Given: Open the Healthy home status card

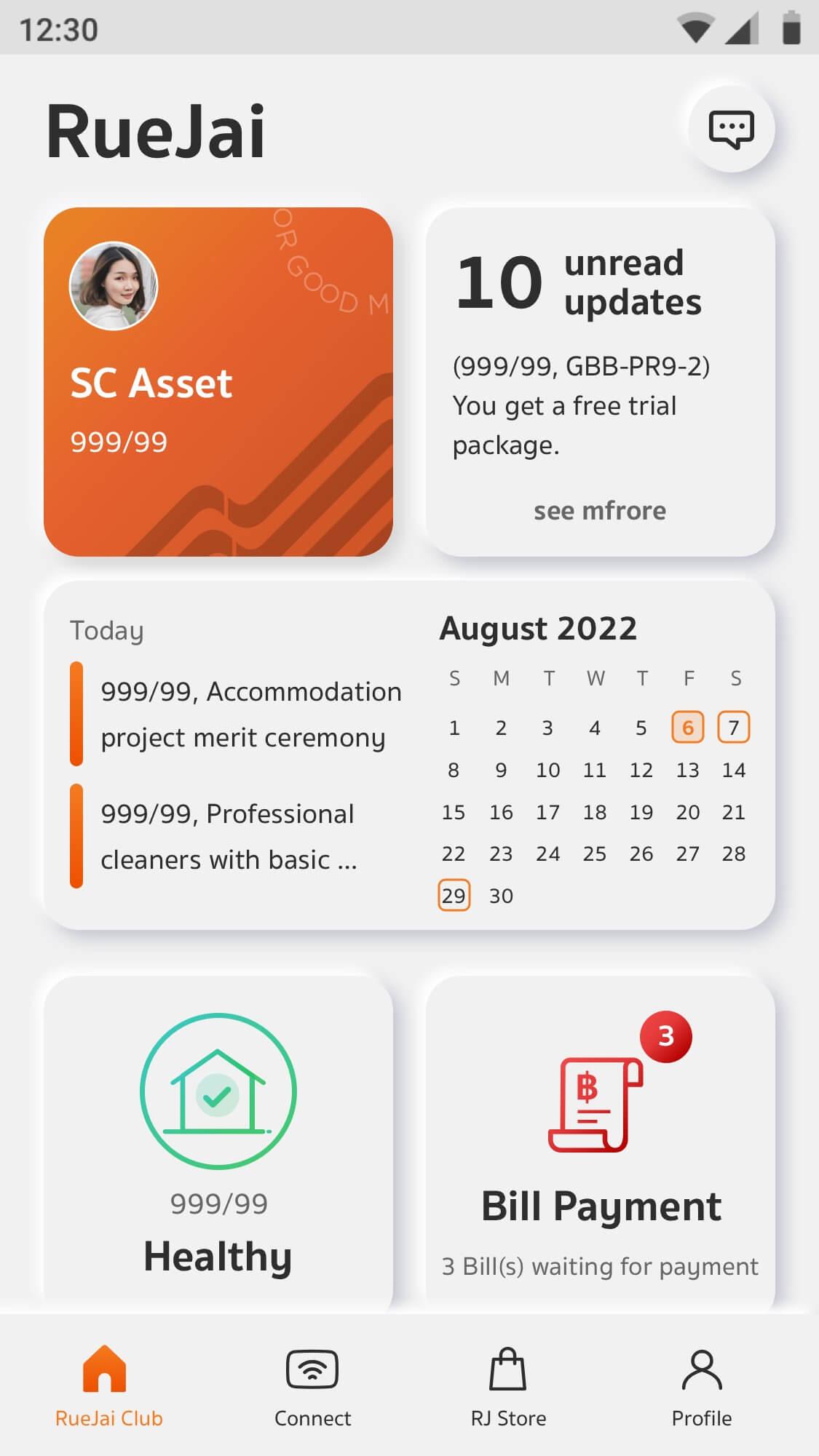Looking at the screenshot, I should (x=218, y=1144).
